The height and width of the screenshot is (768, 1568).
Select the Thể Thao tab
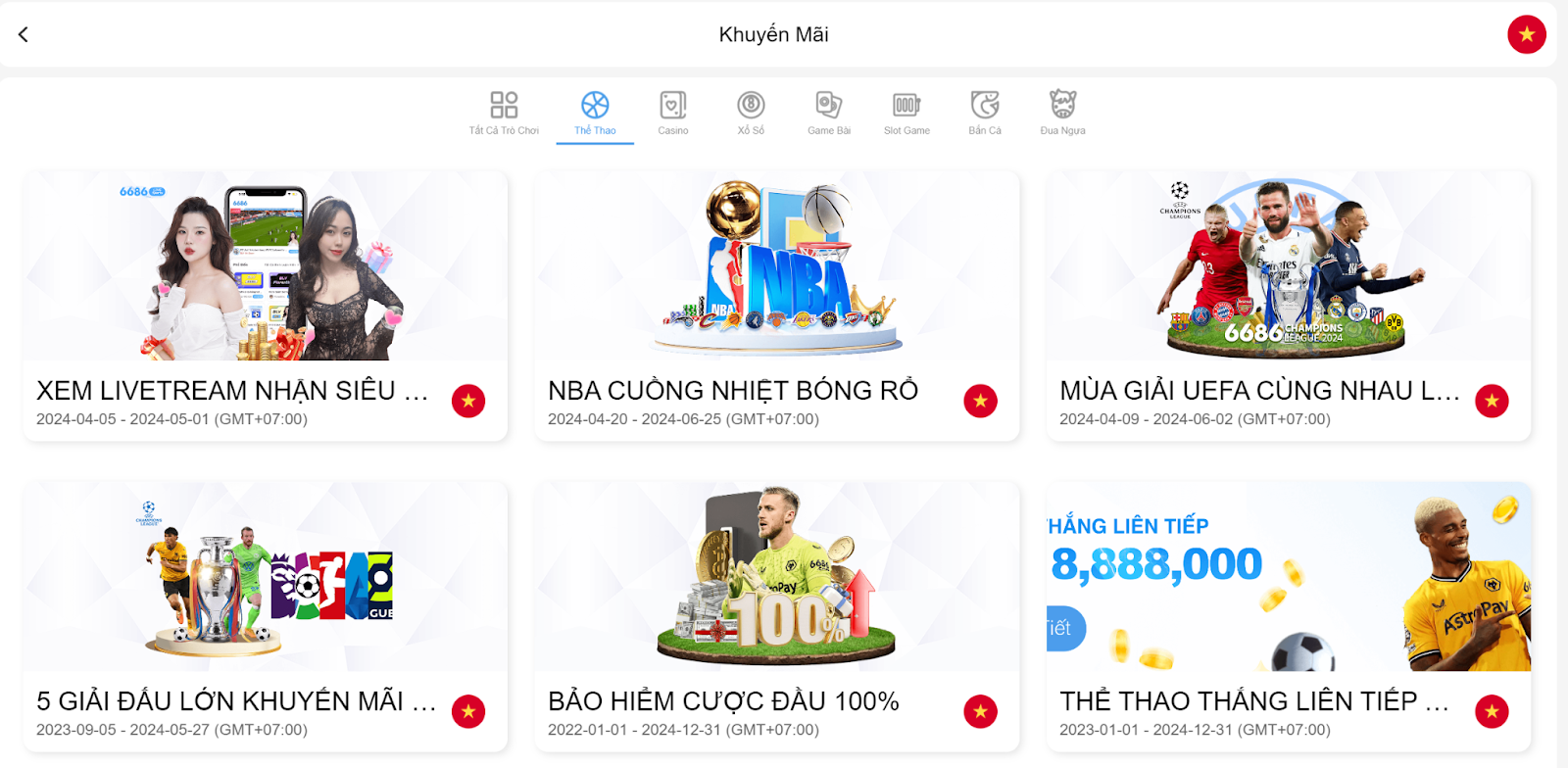(x=595, y=113)
